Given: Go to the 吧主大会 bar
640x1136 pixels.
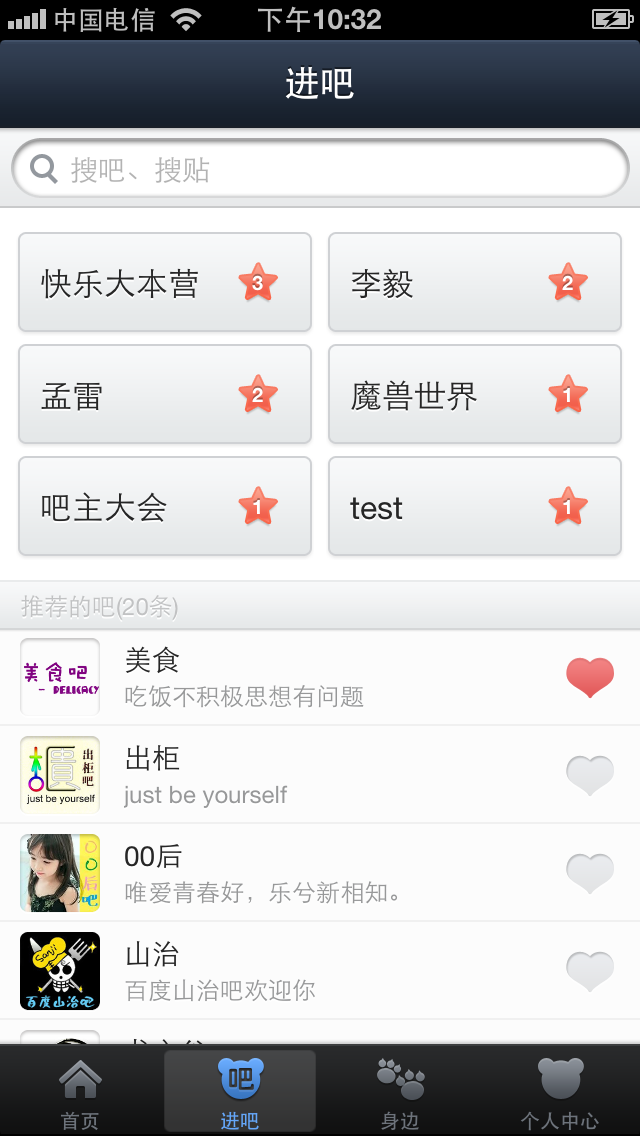Looking at the screenshot, I should (165, 507).
